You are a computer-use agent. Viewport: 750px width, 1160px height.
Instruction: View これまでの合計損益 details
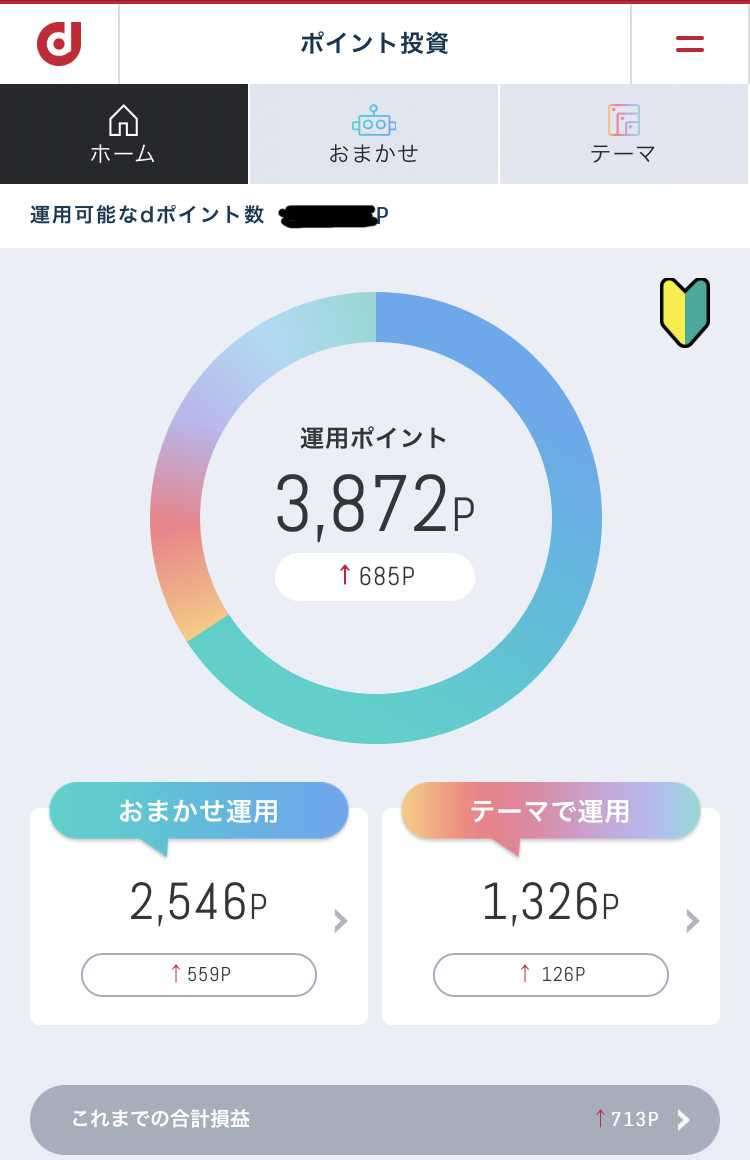tap(375, 1119)
